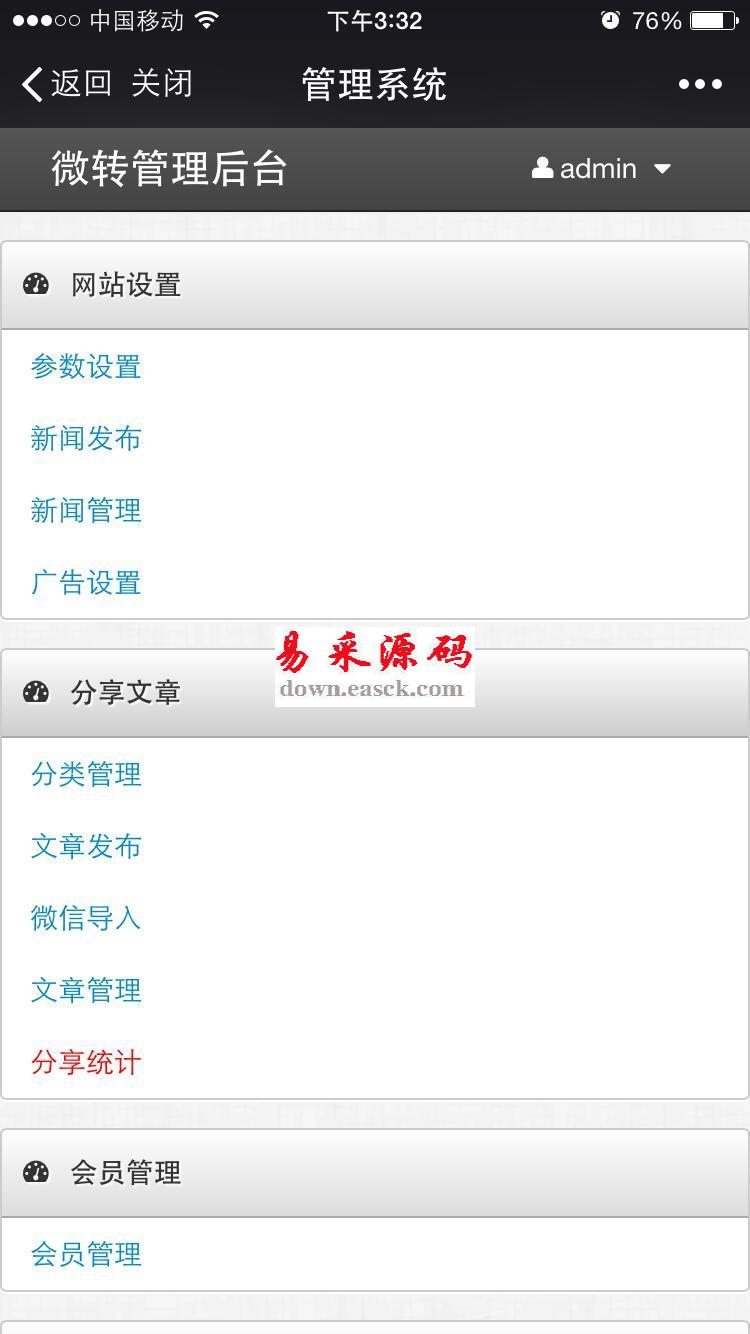
Task: Open 文章发布 link
Action: point(86,846)
